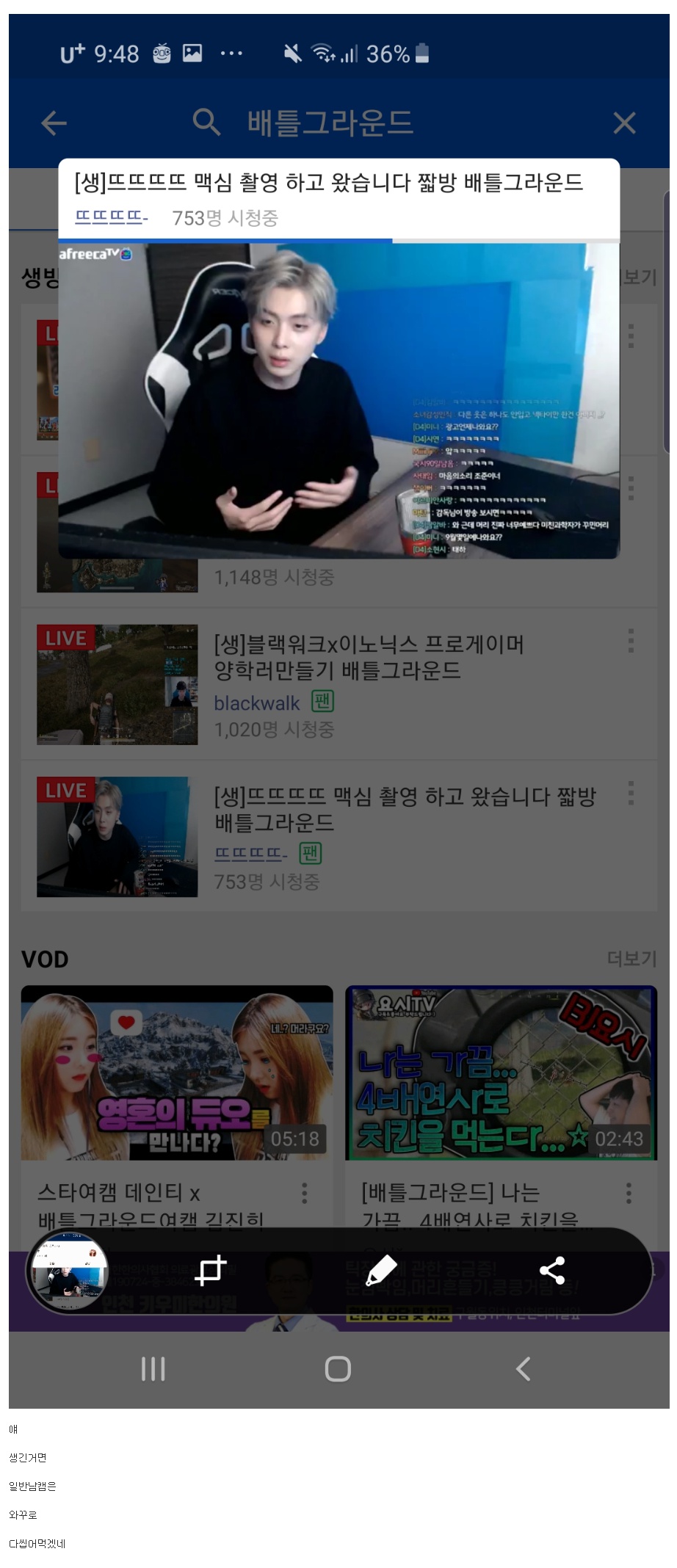The image size is (677, 1568).
Task: Tap the 배틀그라운드 search field
Action: pyautogui.click(x=330, y=123)
